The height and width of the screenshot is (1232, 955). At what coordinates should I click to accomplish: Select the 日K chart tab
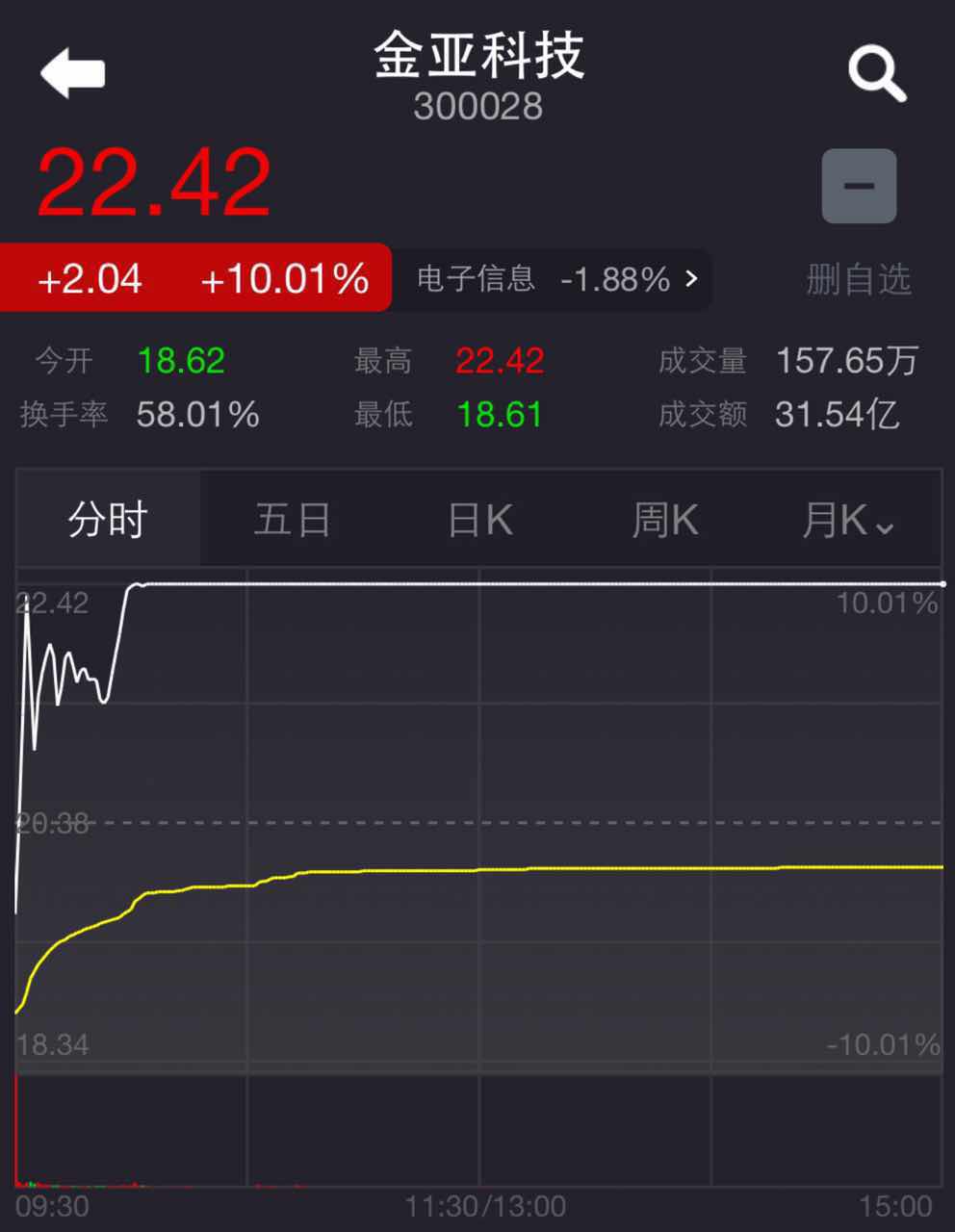tap(479, 521)
